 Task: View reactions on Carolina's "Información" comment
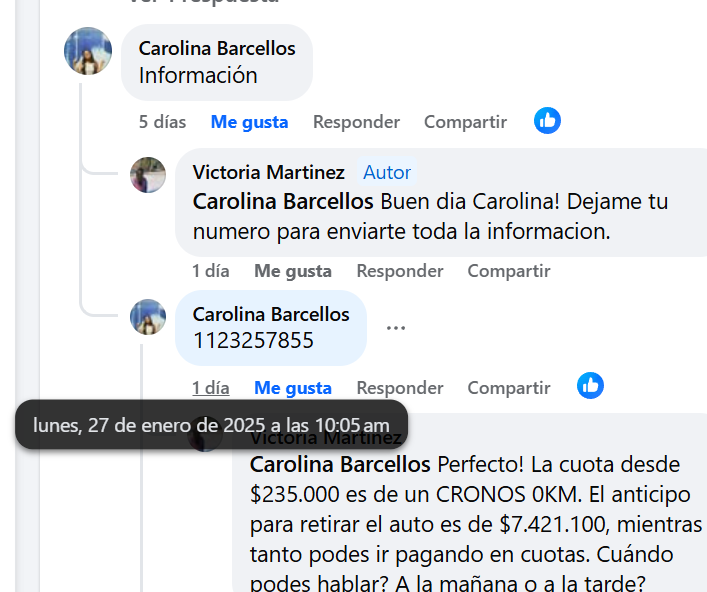[547, 121]
